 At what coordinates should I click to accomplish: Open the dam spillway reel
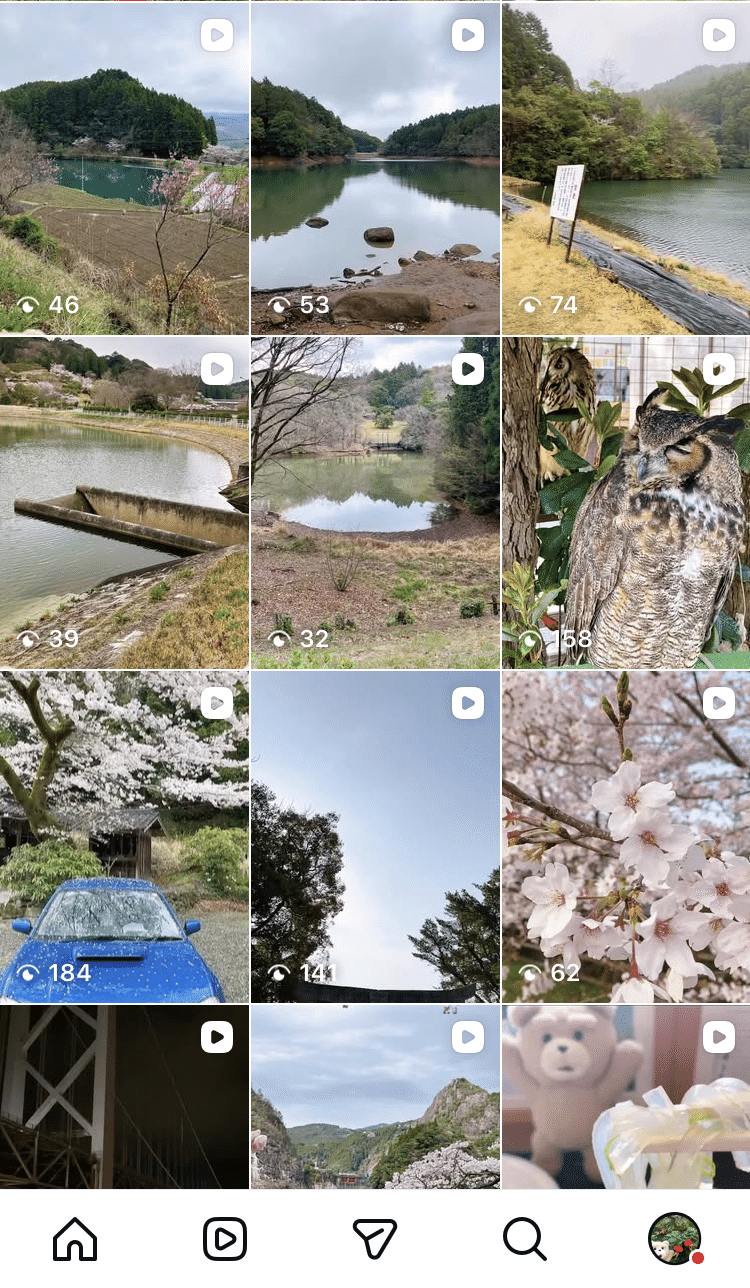pos(125,500)
